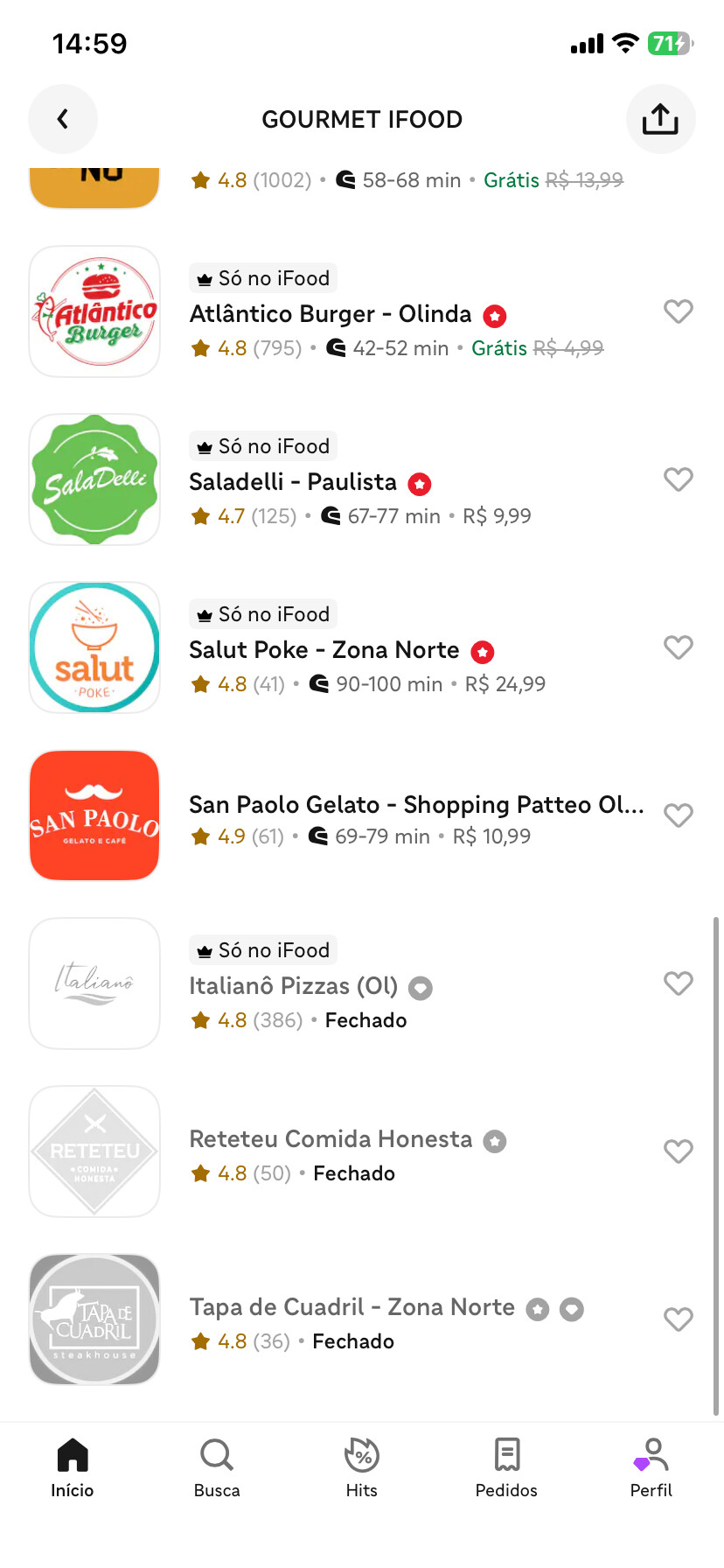Share the Gourmet iFood list
724x1568 pixels.
pos(660,119)
